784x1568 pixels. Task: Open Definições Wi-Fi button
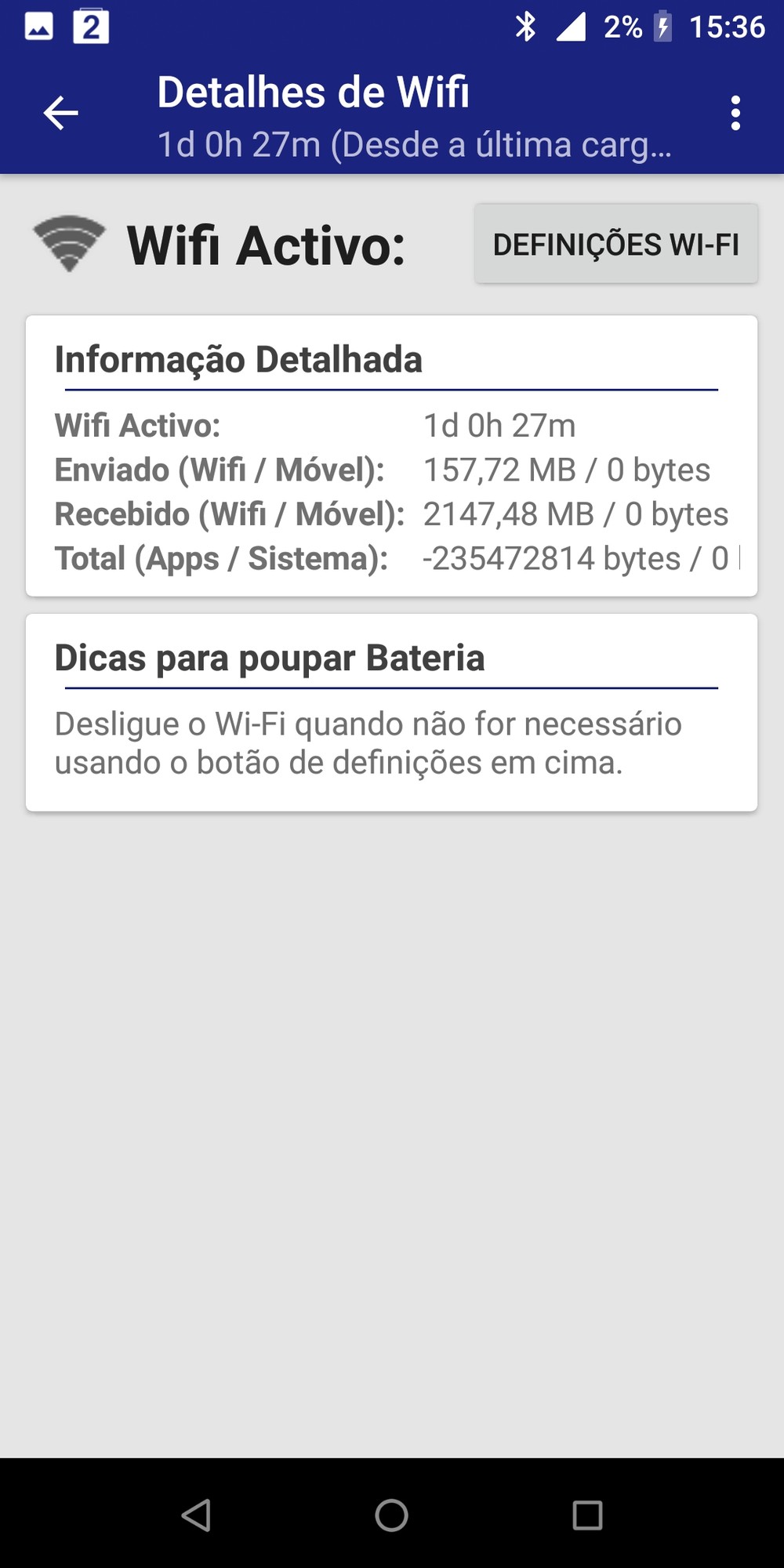coord(615,244)
